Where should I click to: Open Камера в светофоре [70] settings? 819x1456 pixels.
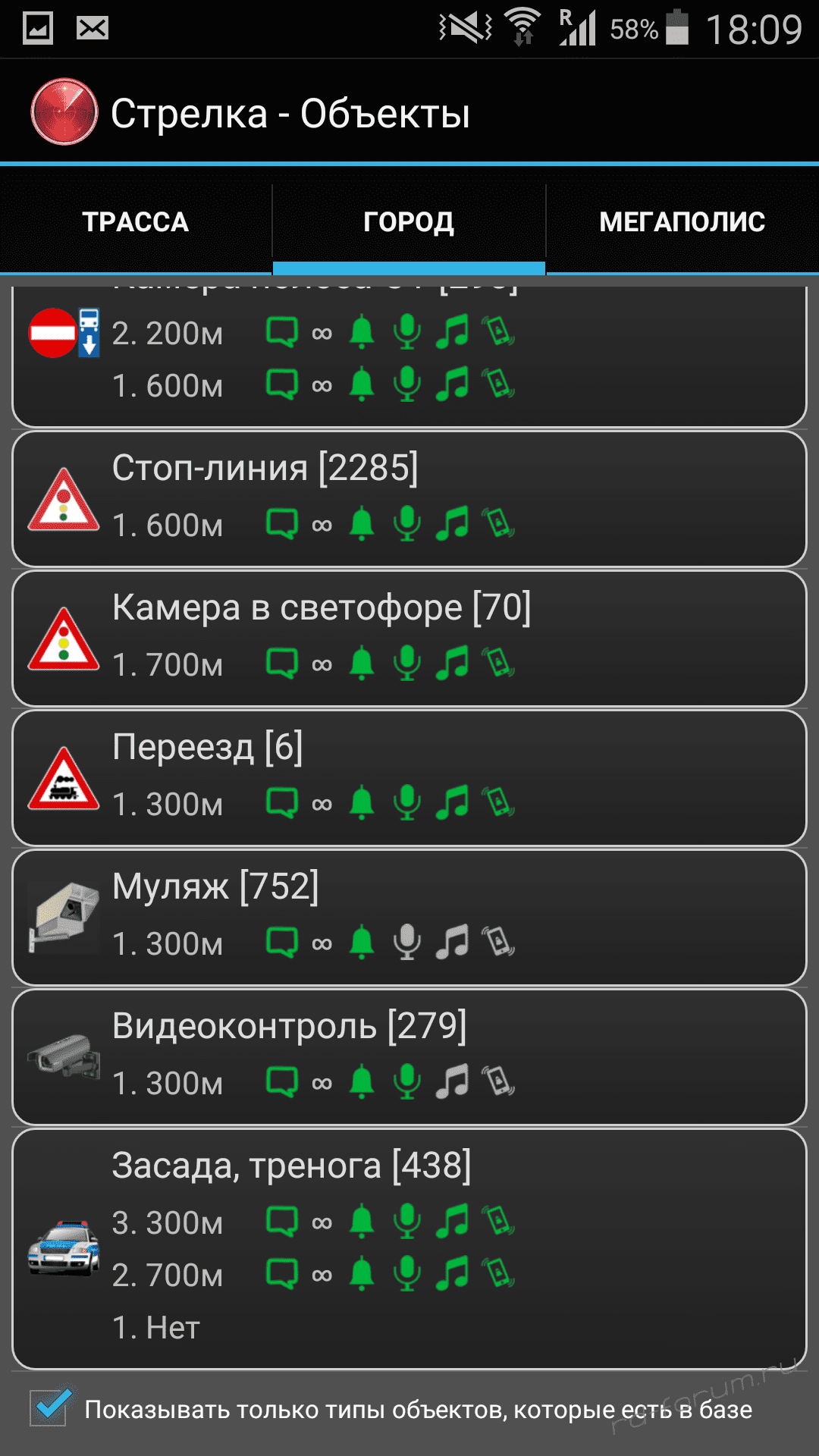coord(409,638)
